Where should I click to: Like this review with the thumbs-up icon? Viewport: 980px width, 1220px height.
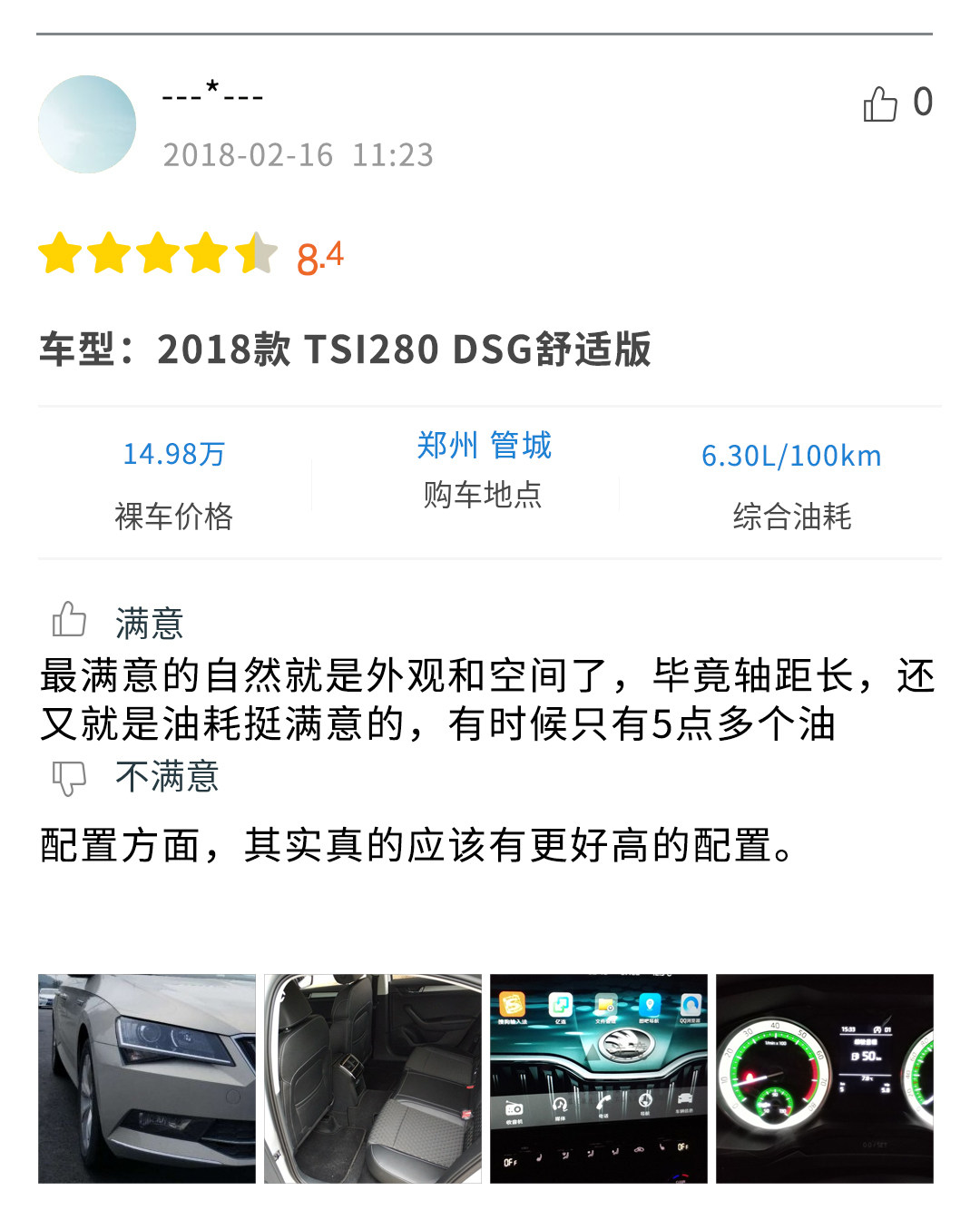[880, 103]
